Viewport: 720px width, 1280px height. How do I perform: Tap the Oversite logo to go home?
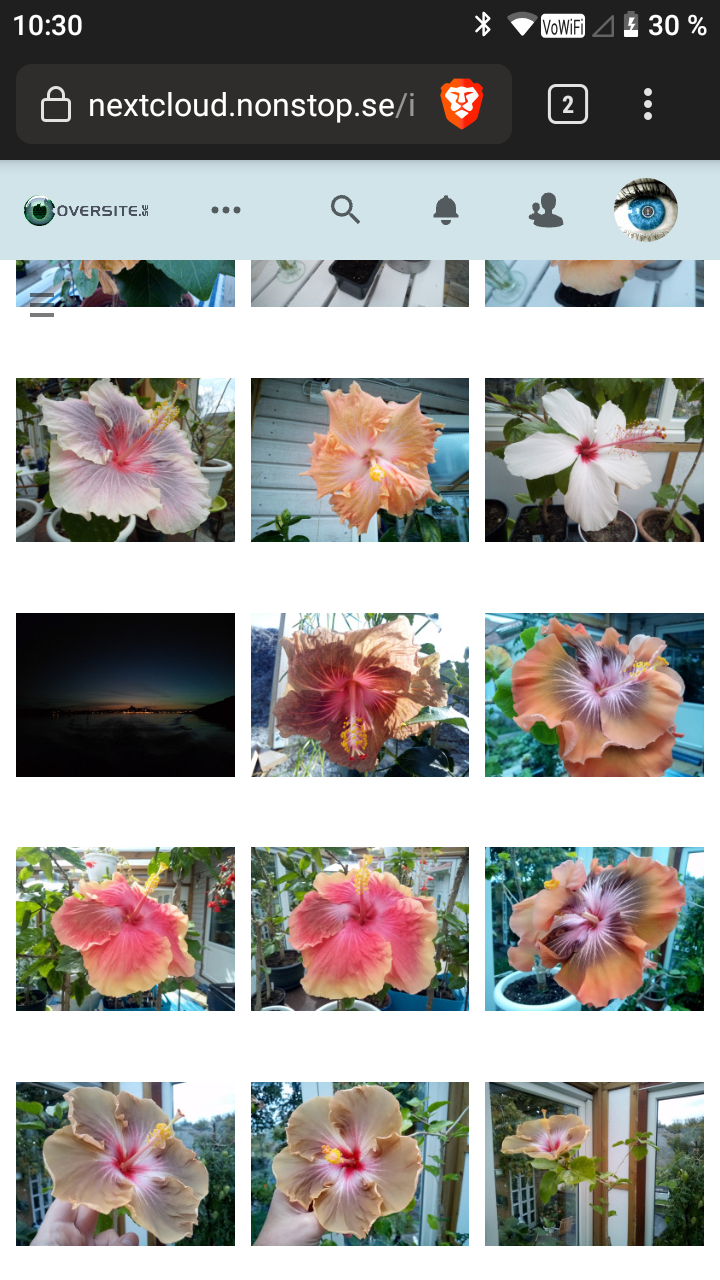coord(86,210)
